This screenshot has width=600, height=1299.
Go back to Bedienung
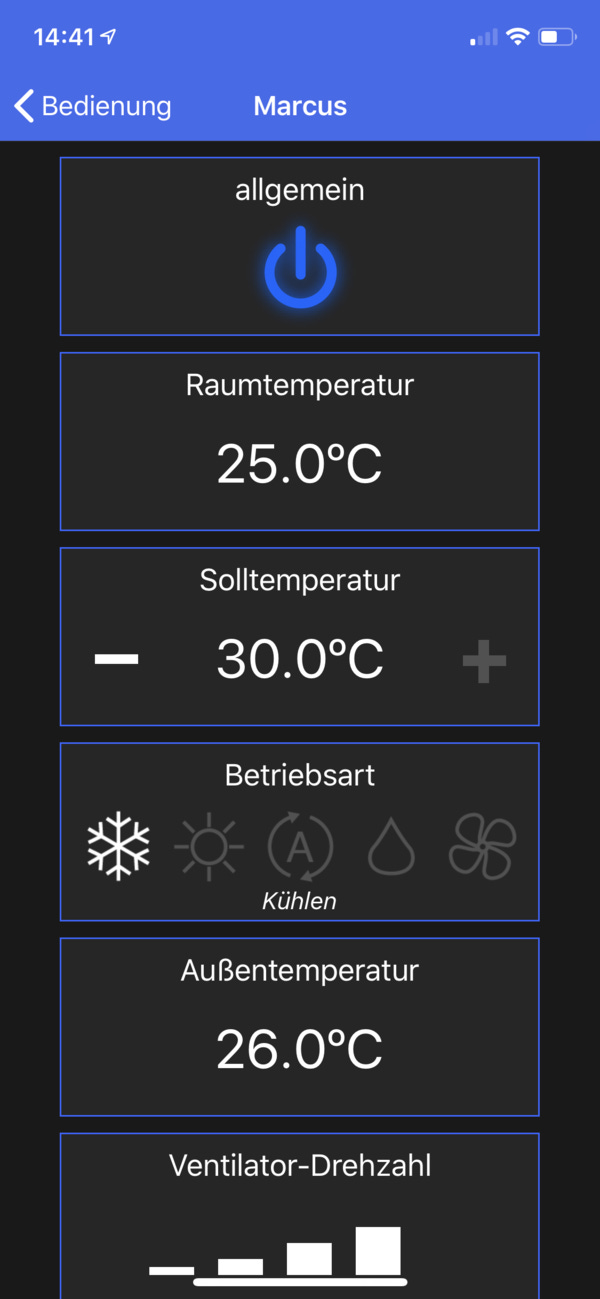pyautogui.click(x=92, y=106)
